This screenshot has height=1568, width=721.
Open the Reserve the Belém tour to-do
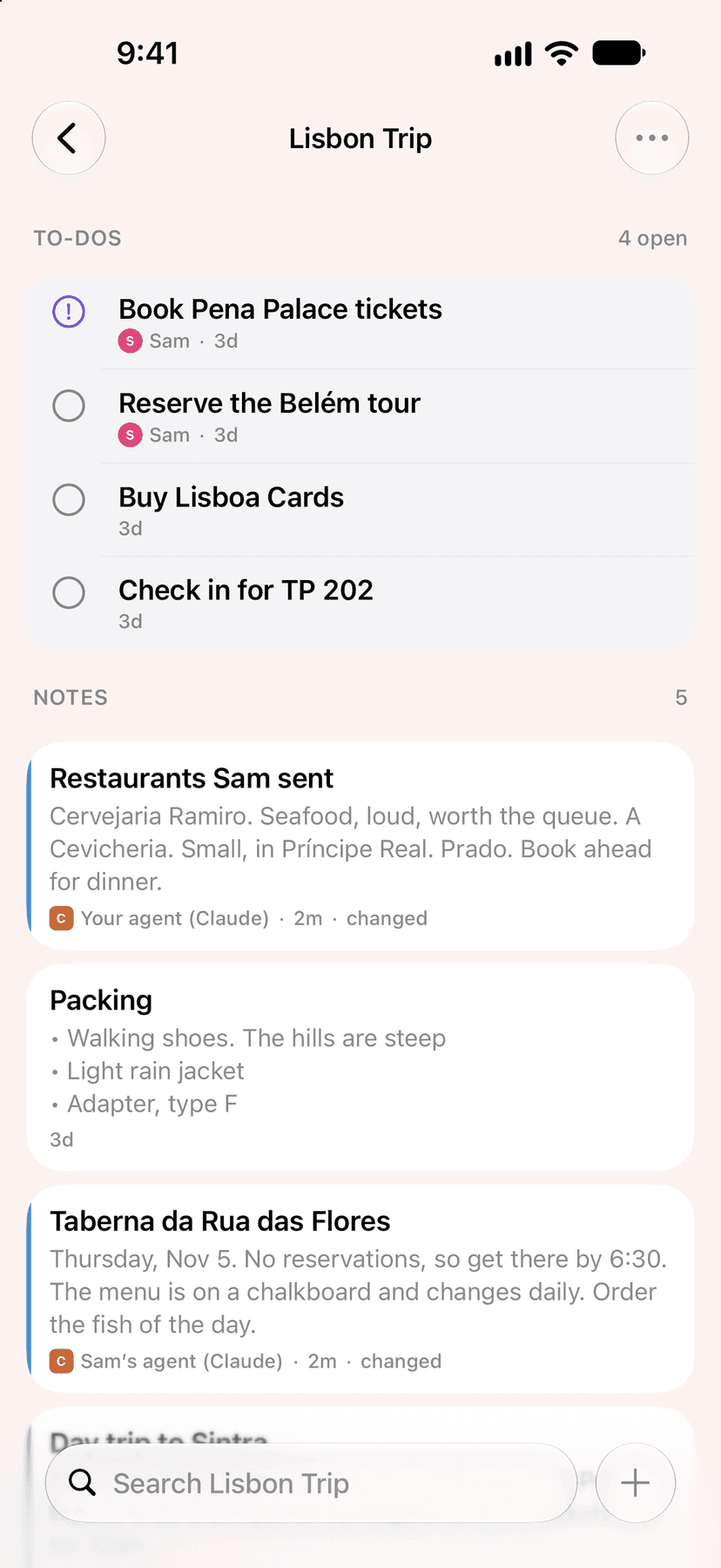(360, 416)
